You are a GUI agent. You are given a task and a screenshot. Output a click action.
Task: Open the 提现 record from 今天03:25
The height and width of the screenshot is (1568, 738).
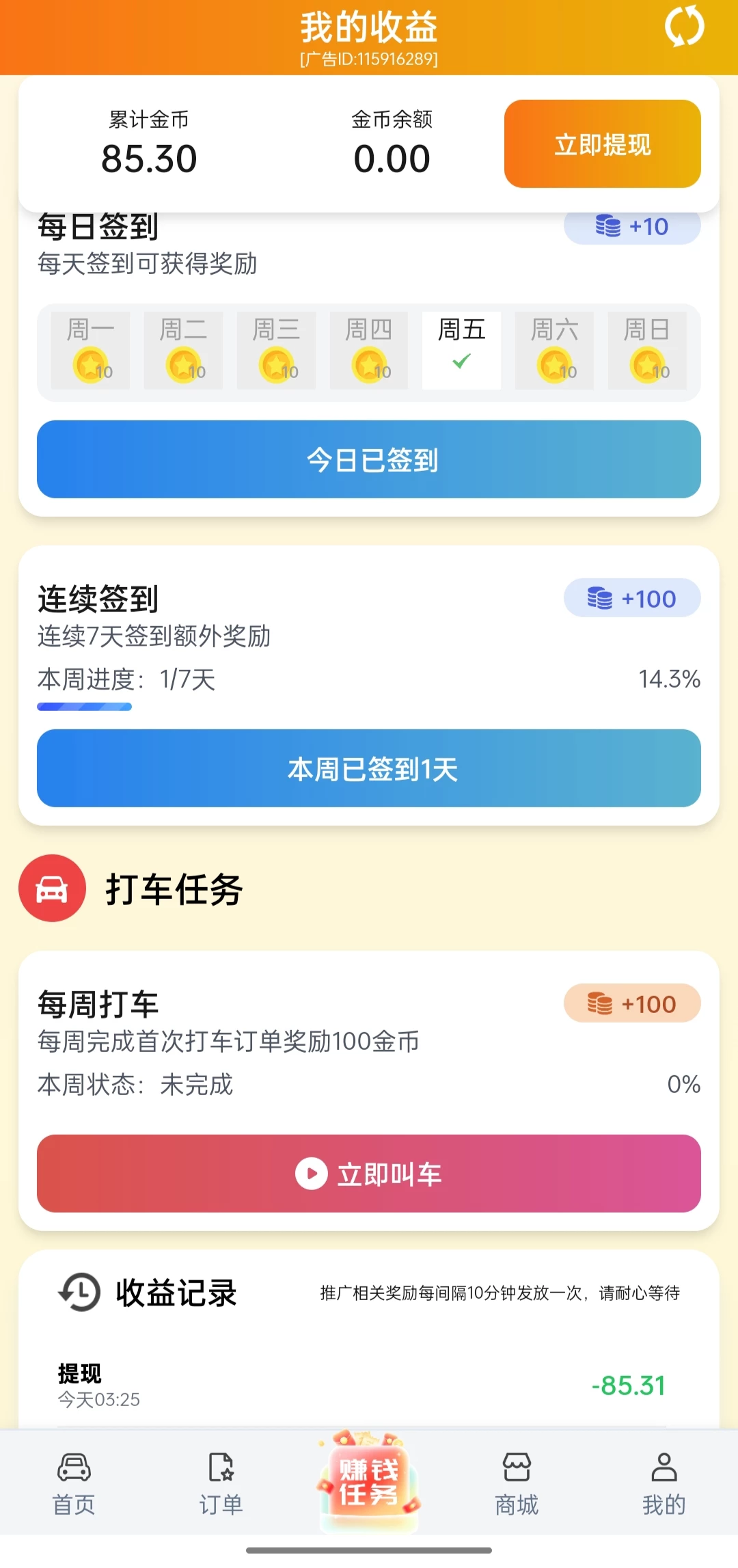(x=361, y=1385)
